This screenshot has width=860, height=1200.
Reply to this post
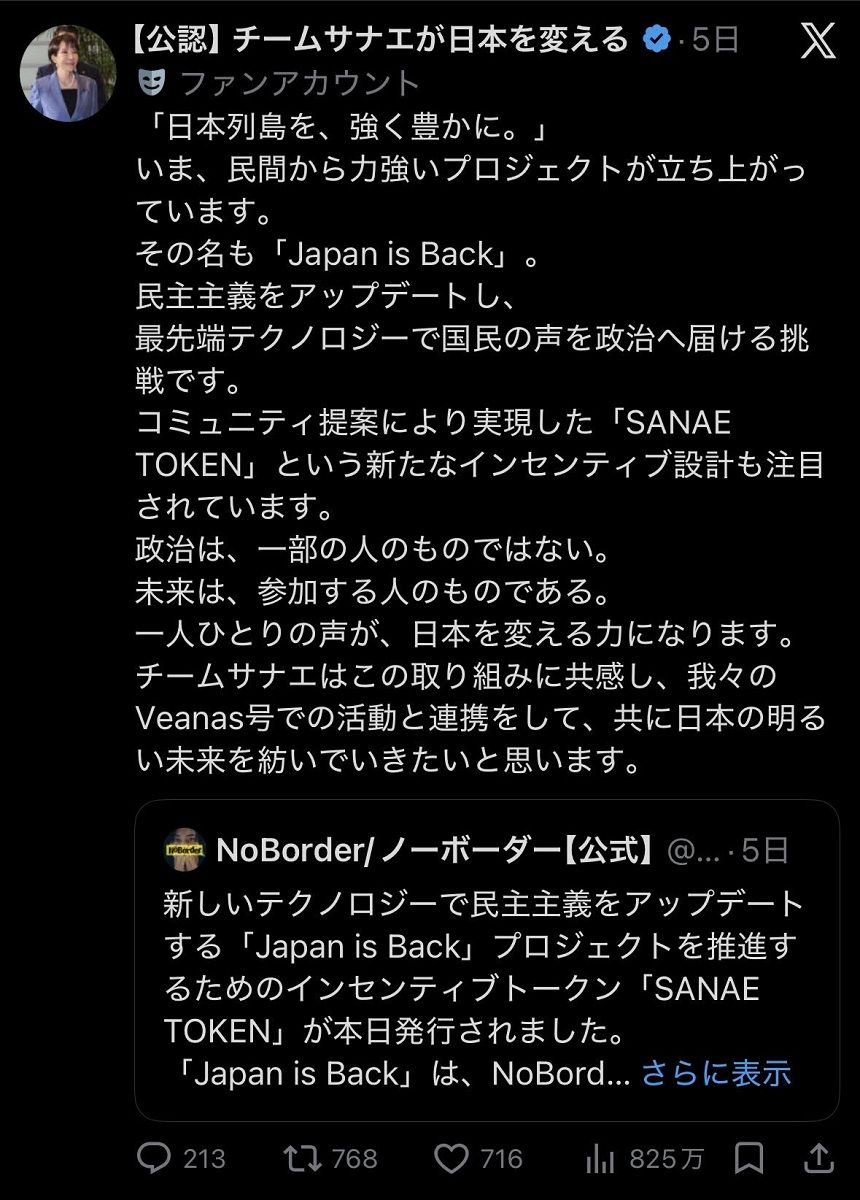coord(155,1158)
